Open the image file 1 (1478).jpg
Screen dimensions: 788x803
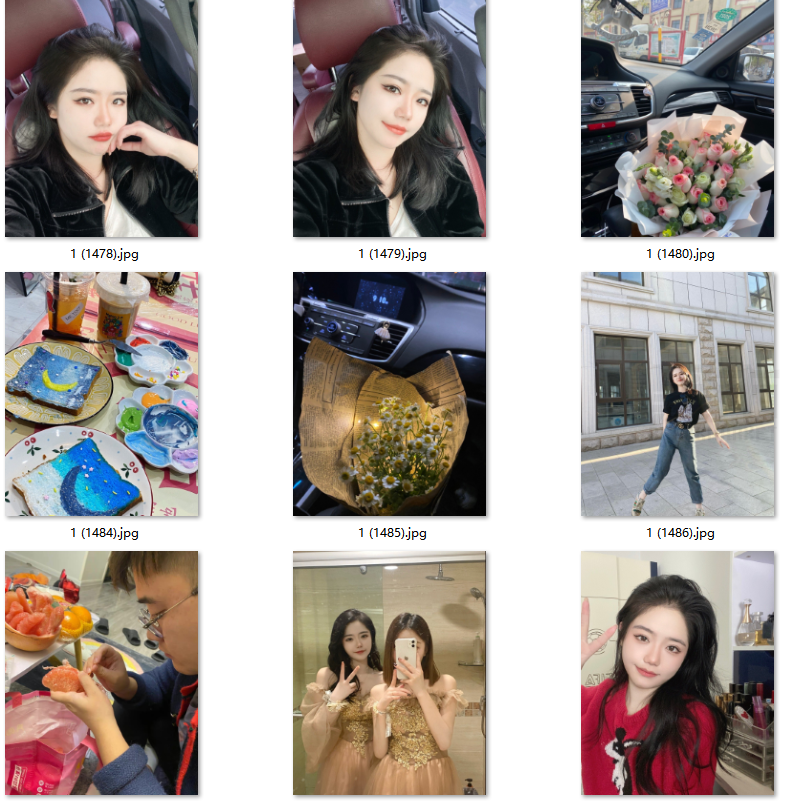coord(101,118)
